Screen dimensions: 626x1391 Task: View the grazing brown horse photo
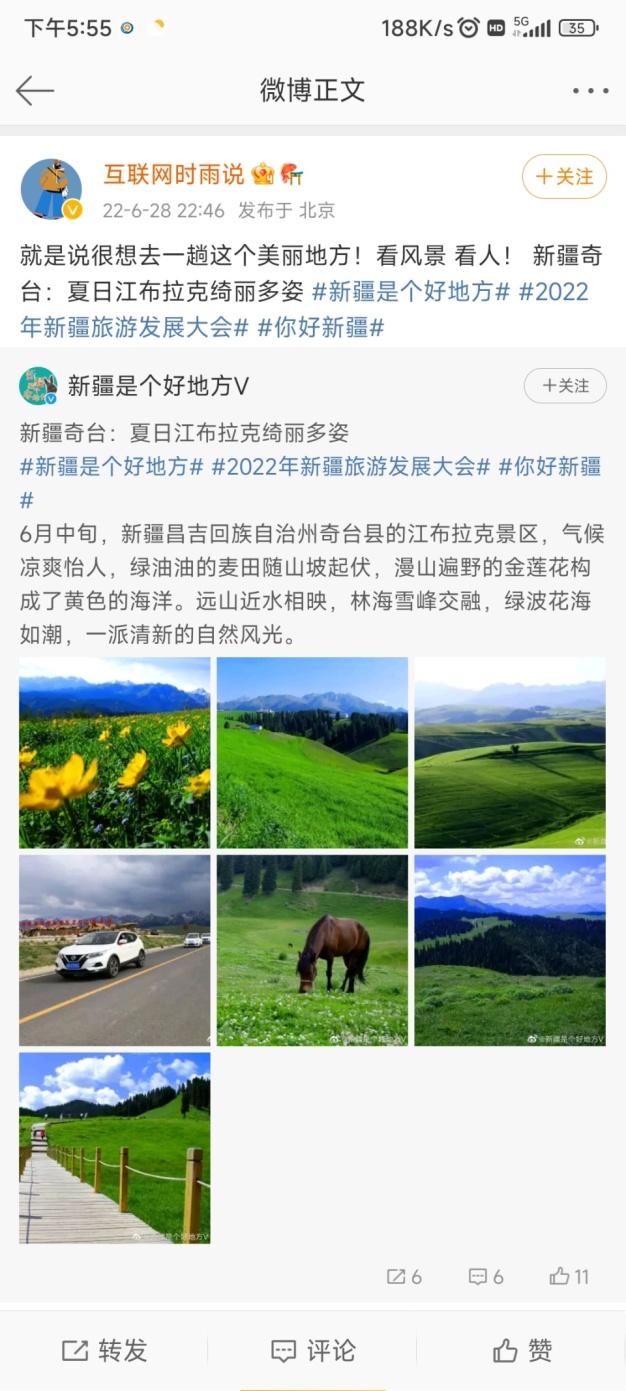pos(312,950)
